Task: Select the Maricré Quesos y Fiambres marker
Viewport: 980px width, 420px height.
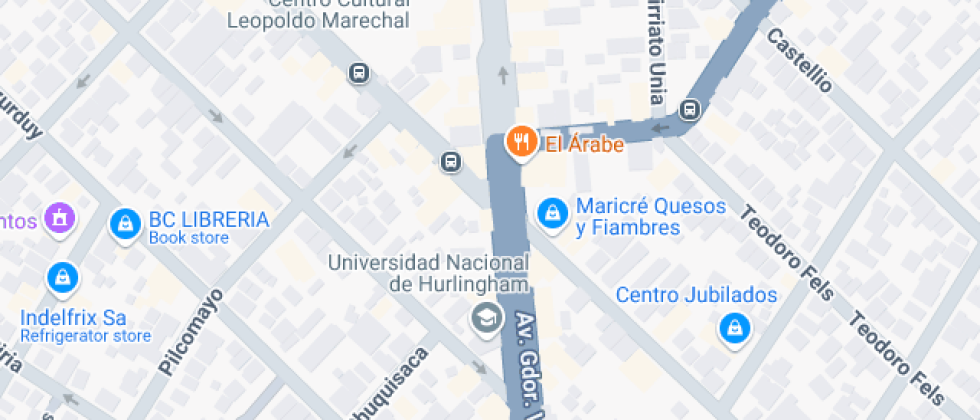Action: [551, 212]
